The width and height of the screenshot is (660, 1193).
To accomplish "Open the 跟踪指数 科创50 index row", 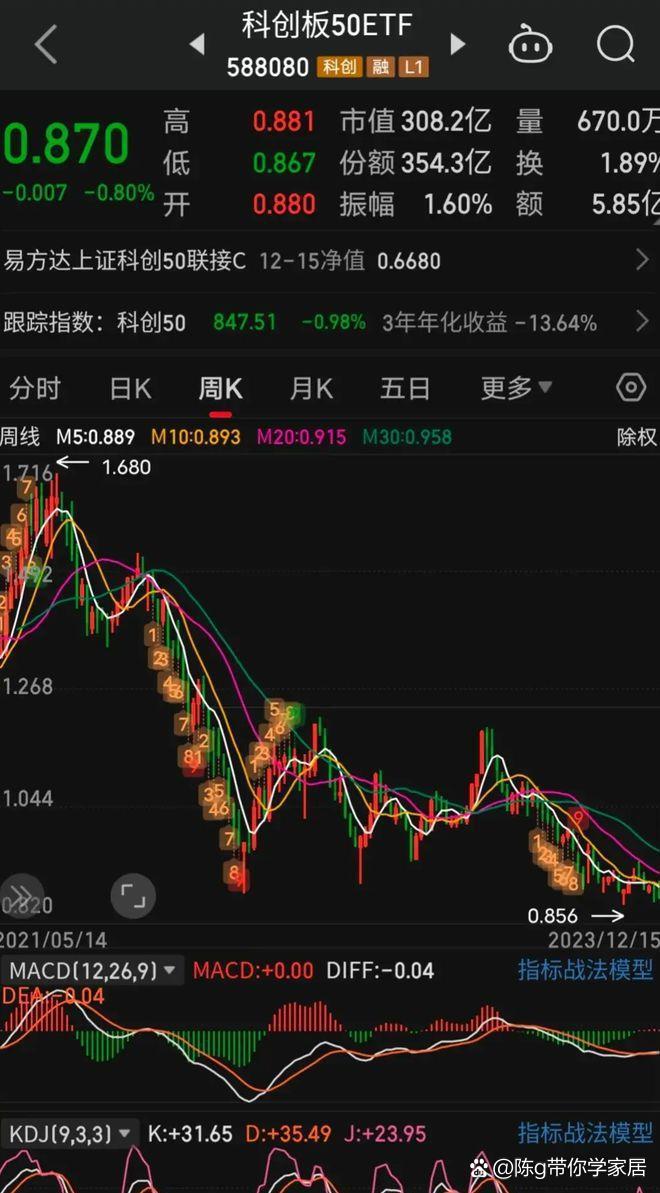I will pos(330,323).
